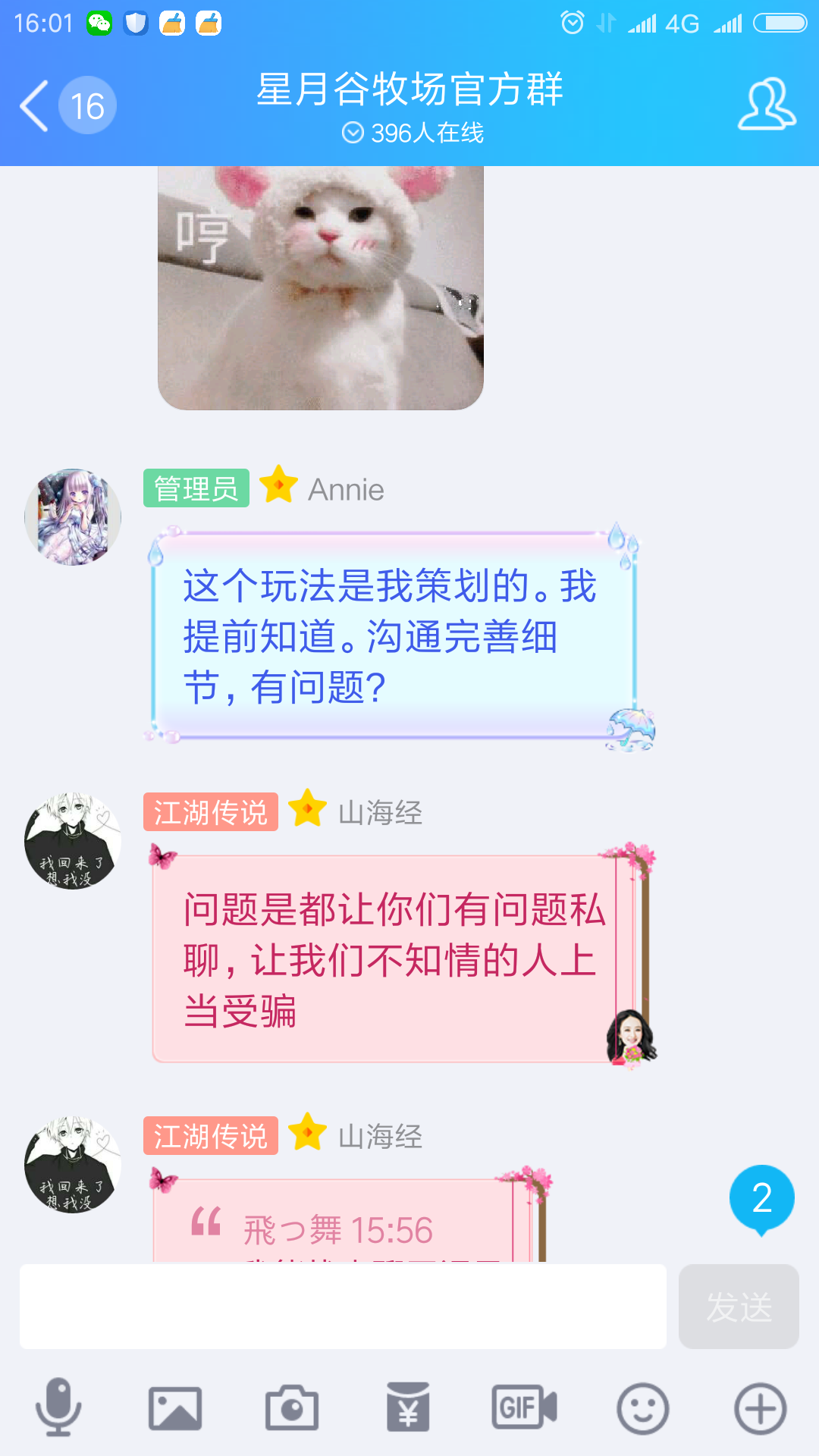
Task: Expand the 396人在线 online members indicator
Action: point(413,133)
